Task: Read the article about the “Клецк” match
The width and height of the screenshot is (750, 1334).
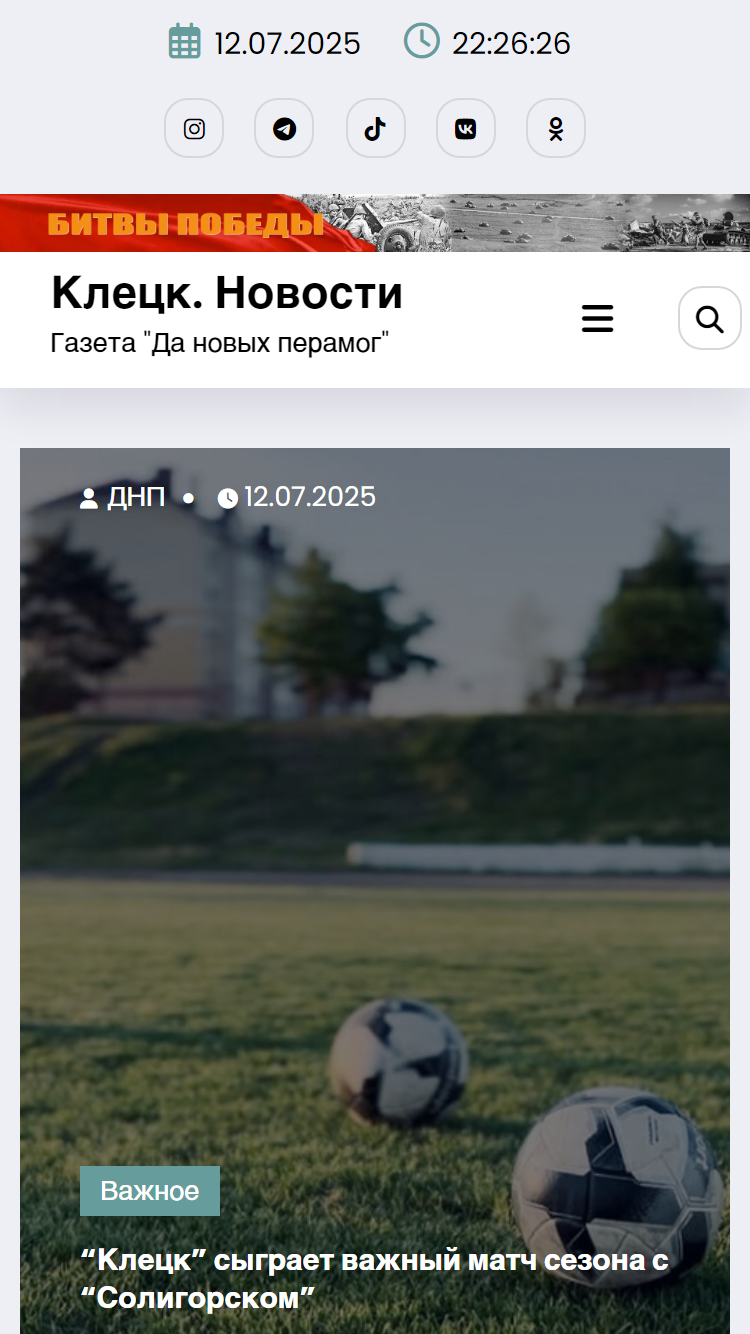Action: (x=374, y=1280)
